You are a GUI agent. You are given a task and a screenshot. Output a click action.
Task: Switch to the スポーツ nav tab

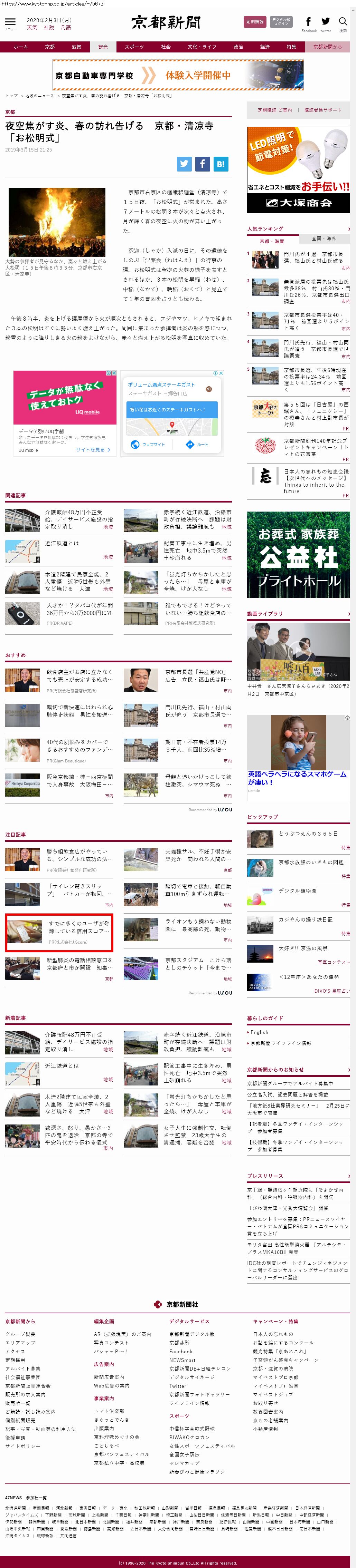click(x=134, y=47)
